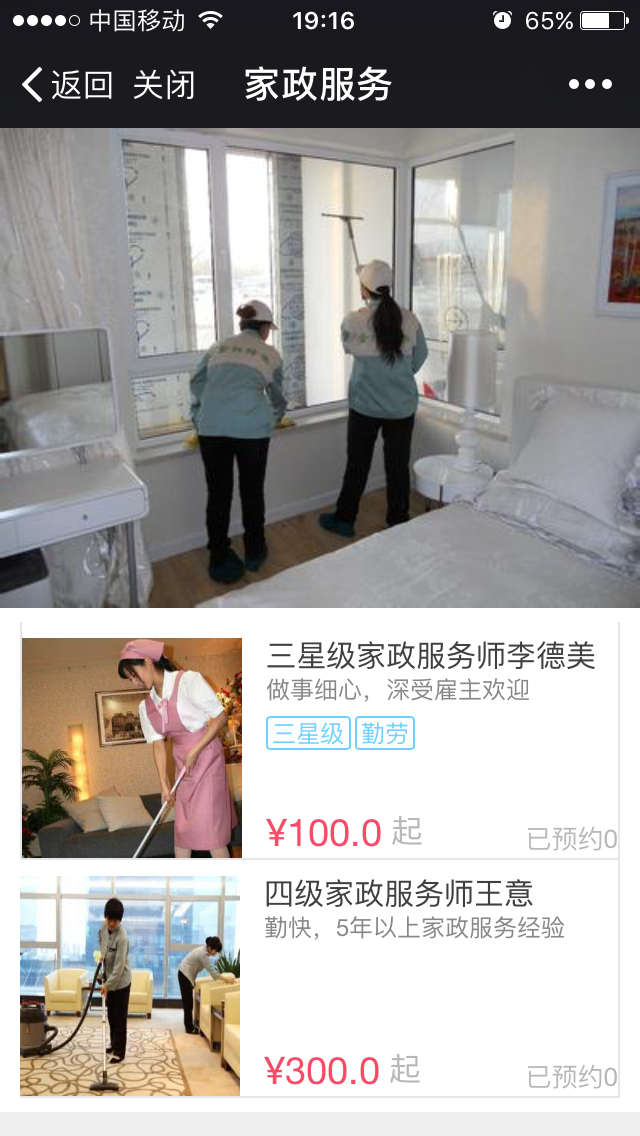
Task: Open the three-dot overflow menu
Action: click(x=590, y=85)
